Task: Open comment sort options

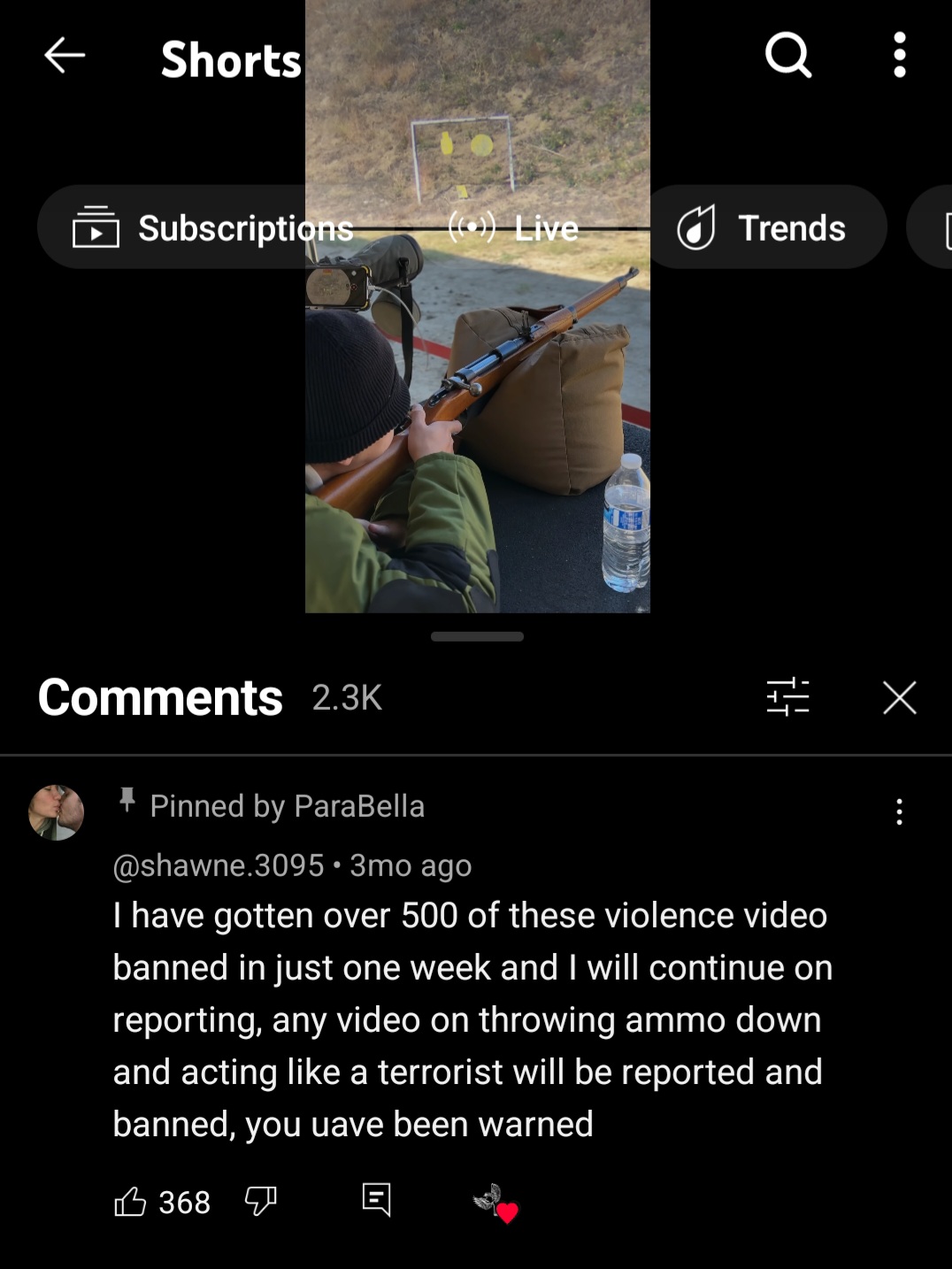Action: point(787,697)
